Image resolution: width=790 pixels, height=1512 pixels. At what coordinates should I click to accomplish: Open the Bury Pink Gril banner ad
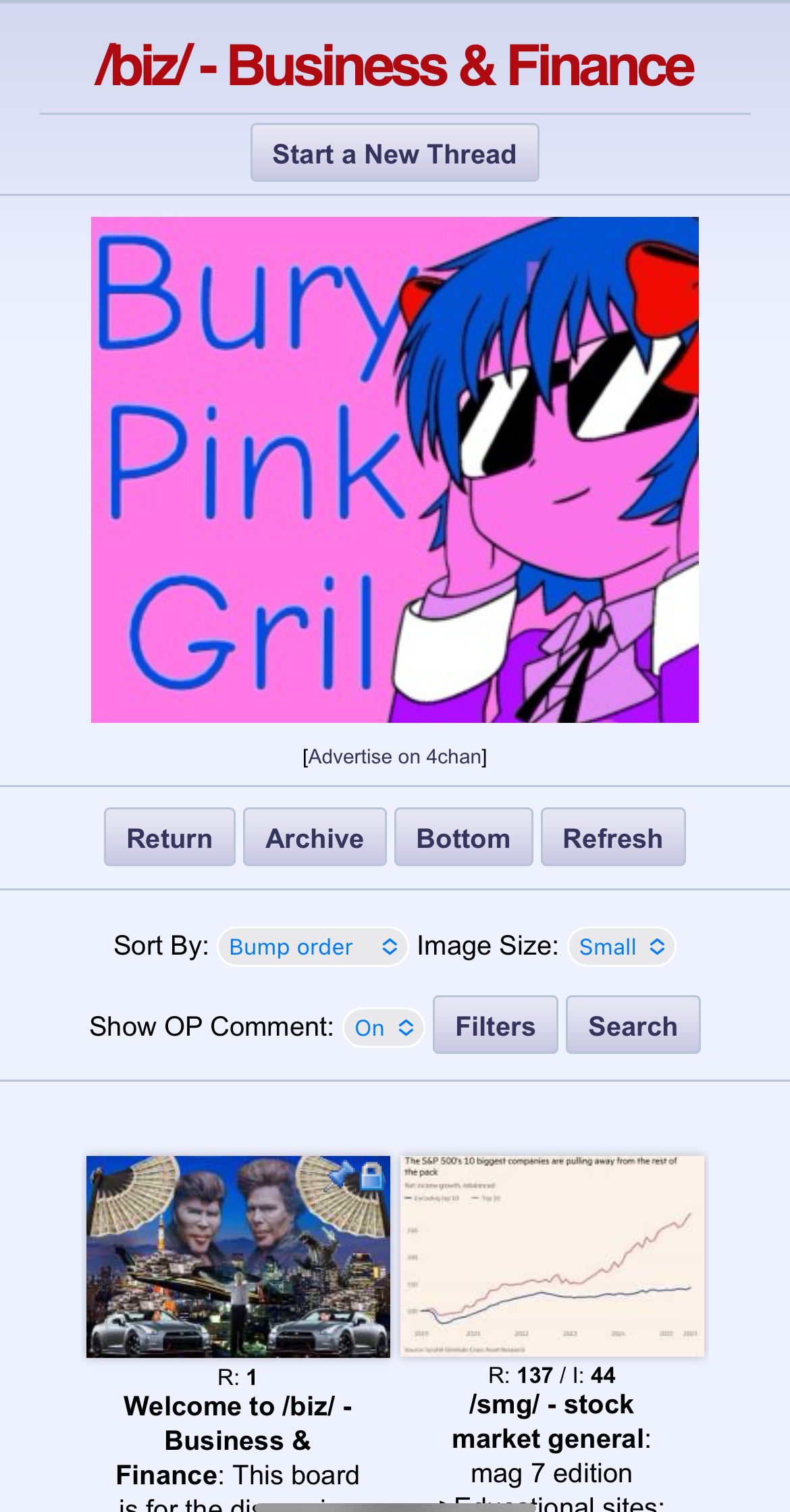395,470
